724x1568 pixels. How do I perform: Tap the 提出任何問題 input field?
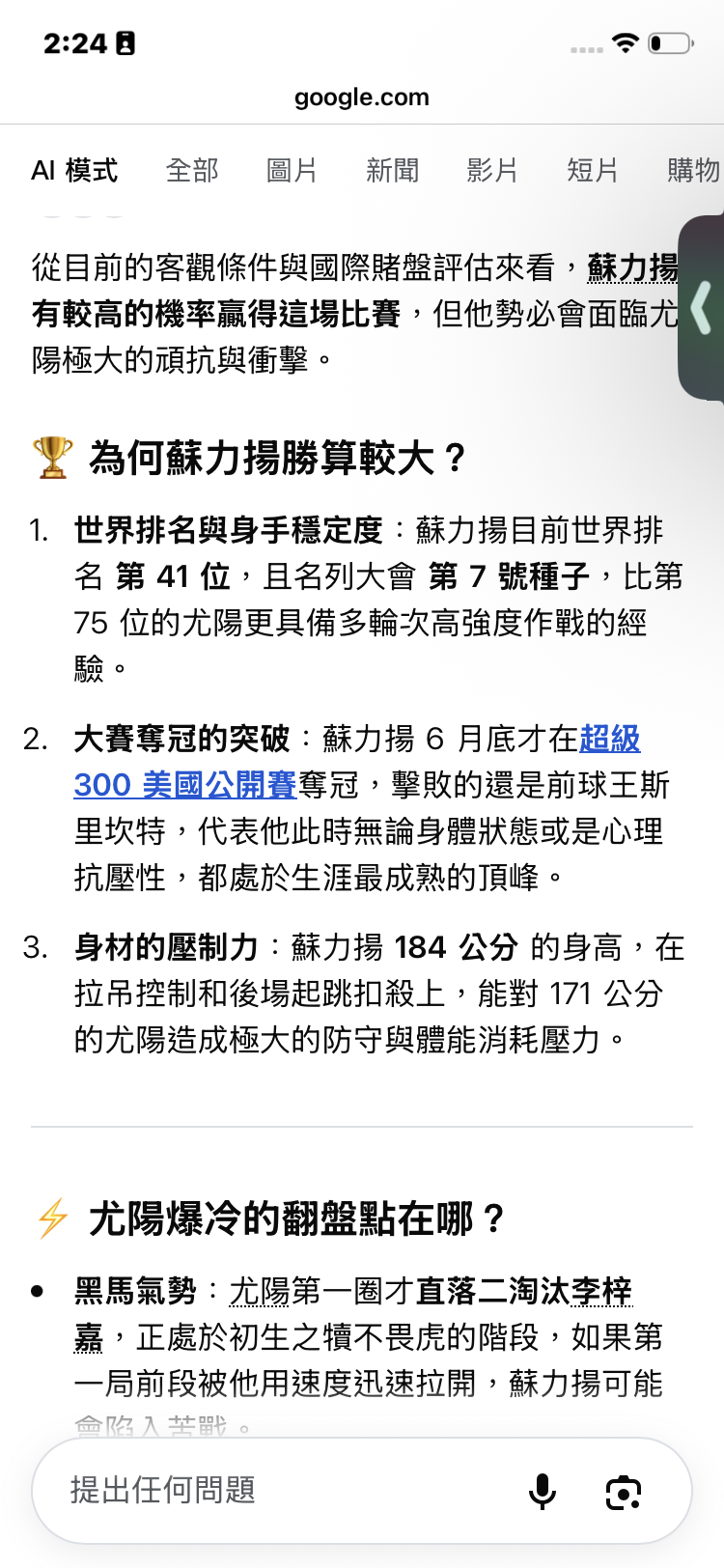(x=290, y=1490)
